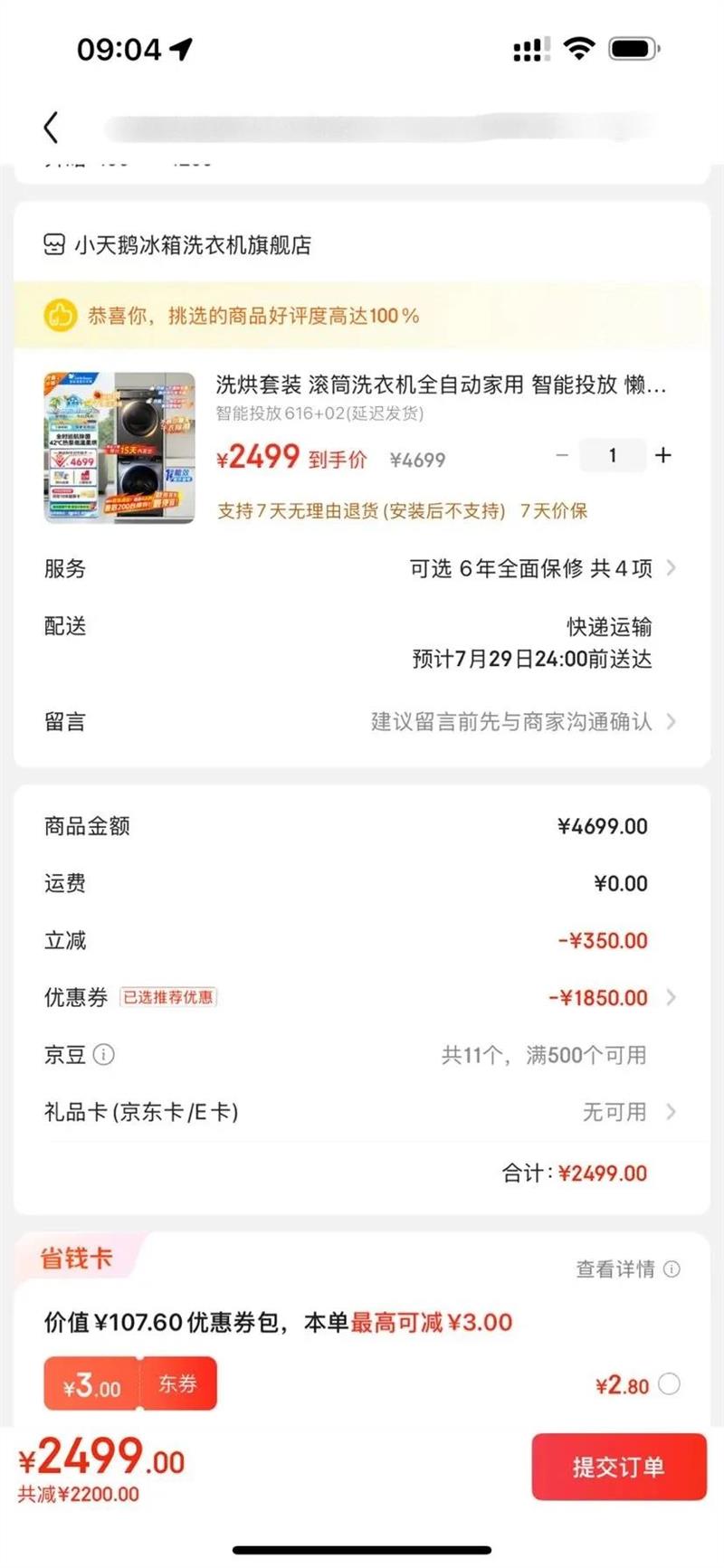Viewport: 724px width, 1568px height.
Task: Show the 京豆 info icon
Action: coord(104,1055)
